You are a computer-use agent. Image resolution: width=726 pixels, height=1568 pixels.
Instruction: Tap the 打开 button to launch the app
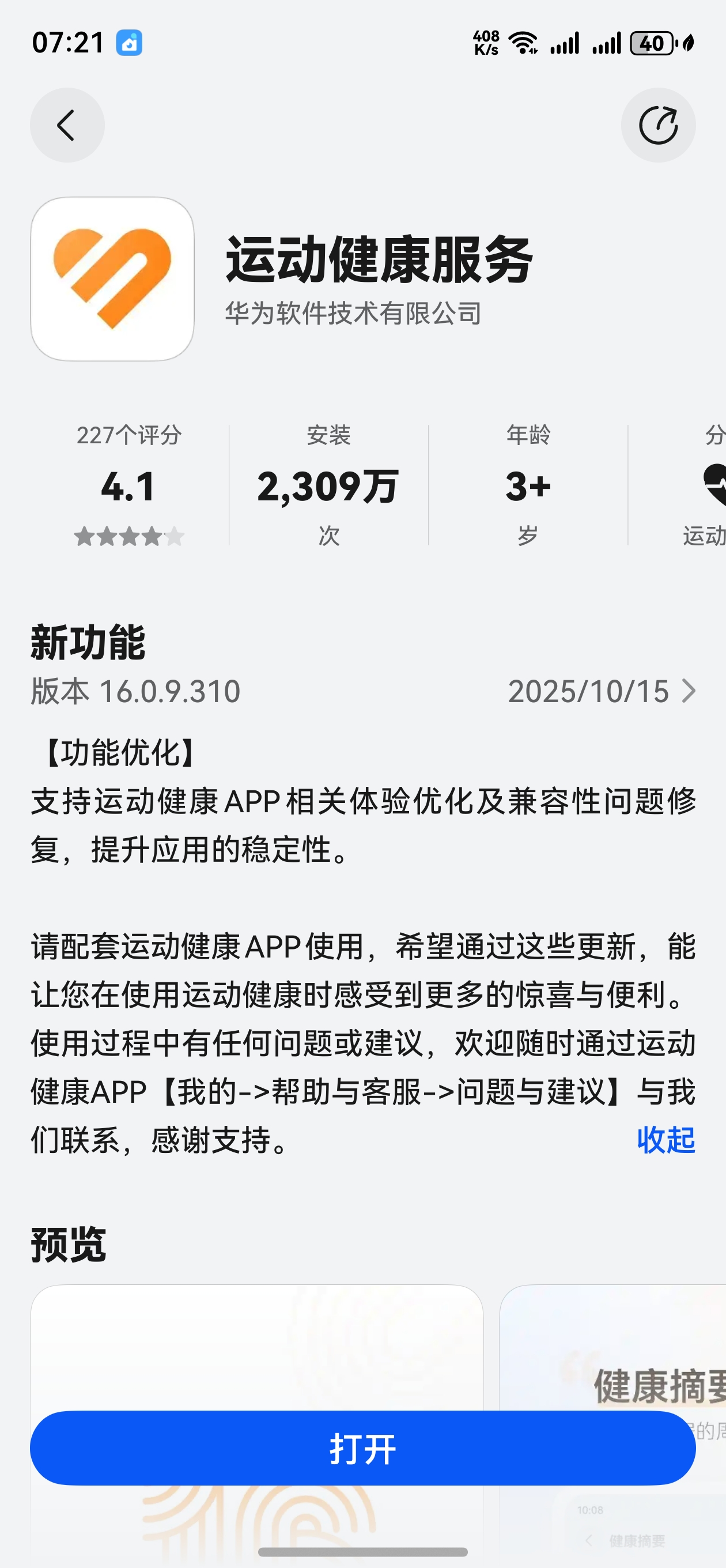click(x=362, y=1448)
